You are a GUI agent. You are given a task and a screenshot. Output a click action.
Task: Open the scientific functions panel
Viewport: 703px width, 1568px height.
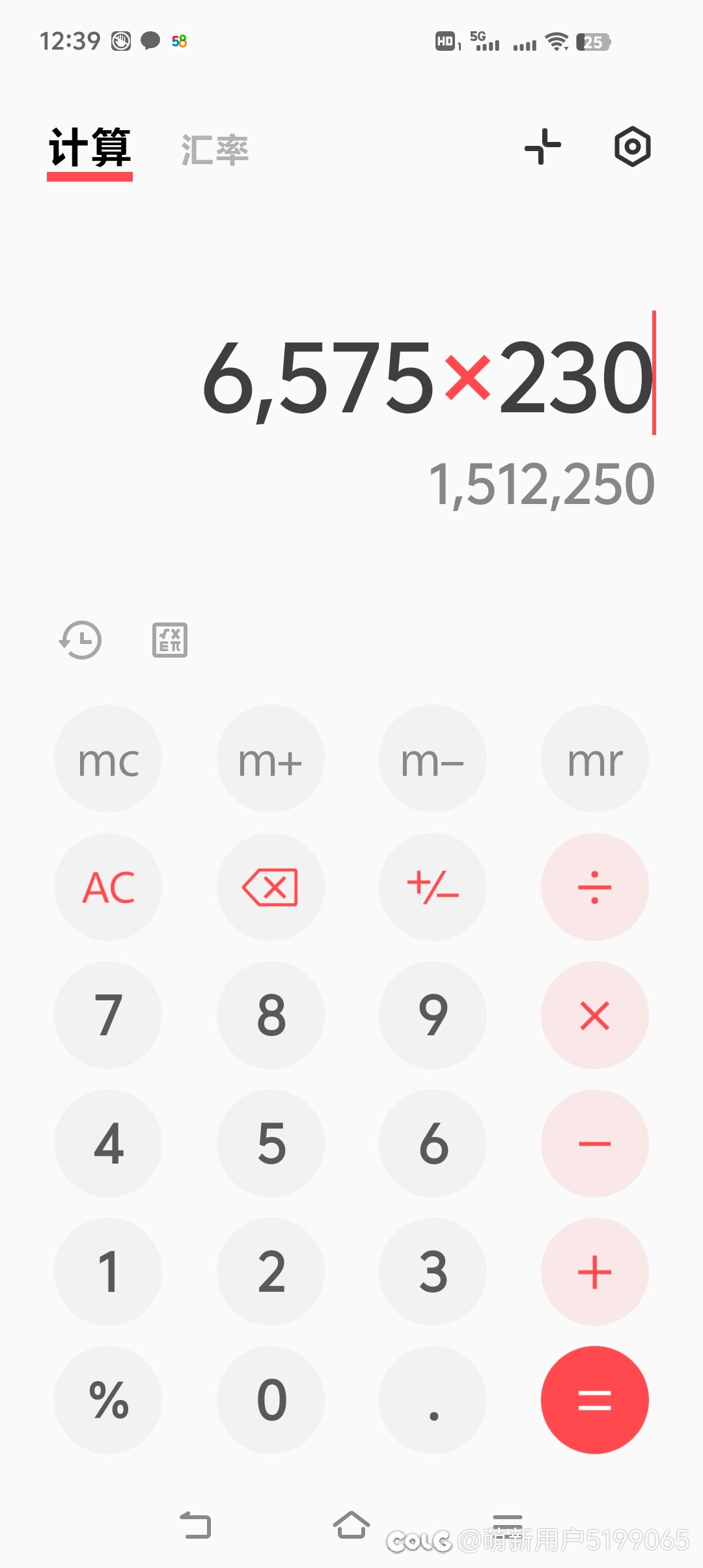(170, 640)
